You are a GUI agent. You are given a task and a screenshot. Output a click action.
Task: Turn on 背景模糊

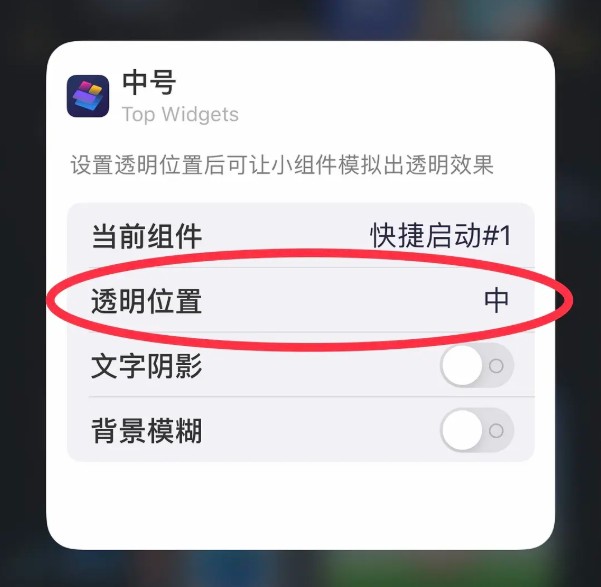tap(476, 431)
